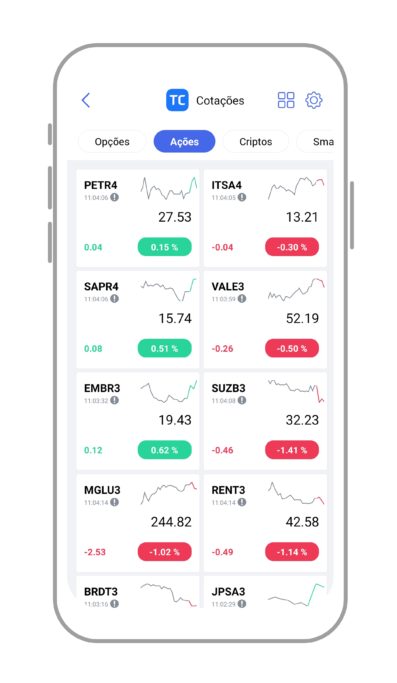397x683 pixels.
Task: Open the EMBR3 quote card
Action: tap(138, 421)
